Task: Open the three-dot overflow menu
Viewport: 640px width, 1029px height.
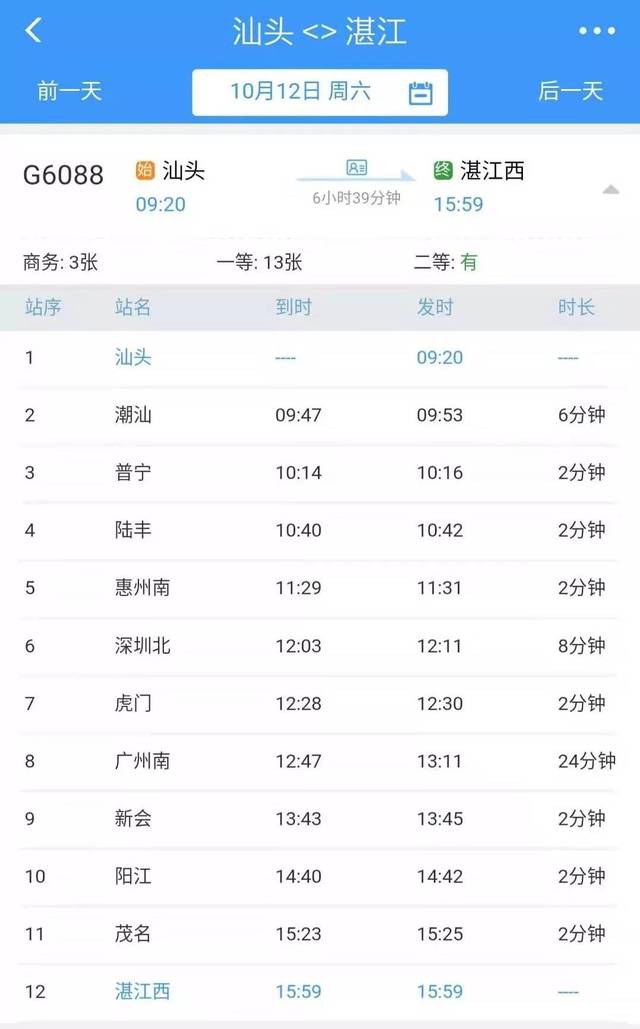Action: click(597, 30)
